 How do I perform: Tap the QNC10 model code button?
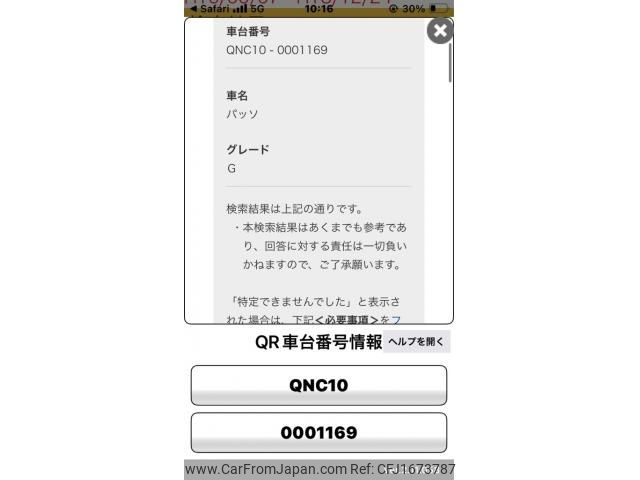(x=318, y=385)
